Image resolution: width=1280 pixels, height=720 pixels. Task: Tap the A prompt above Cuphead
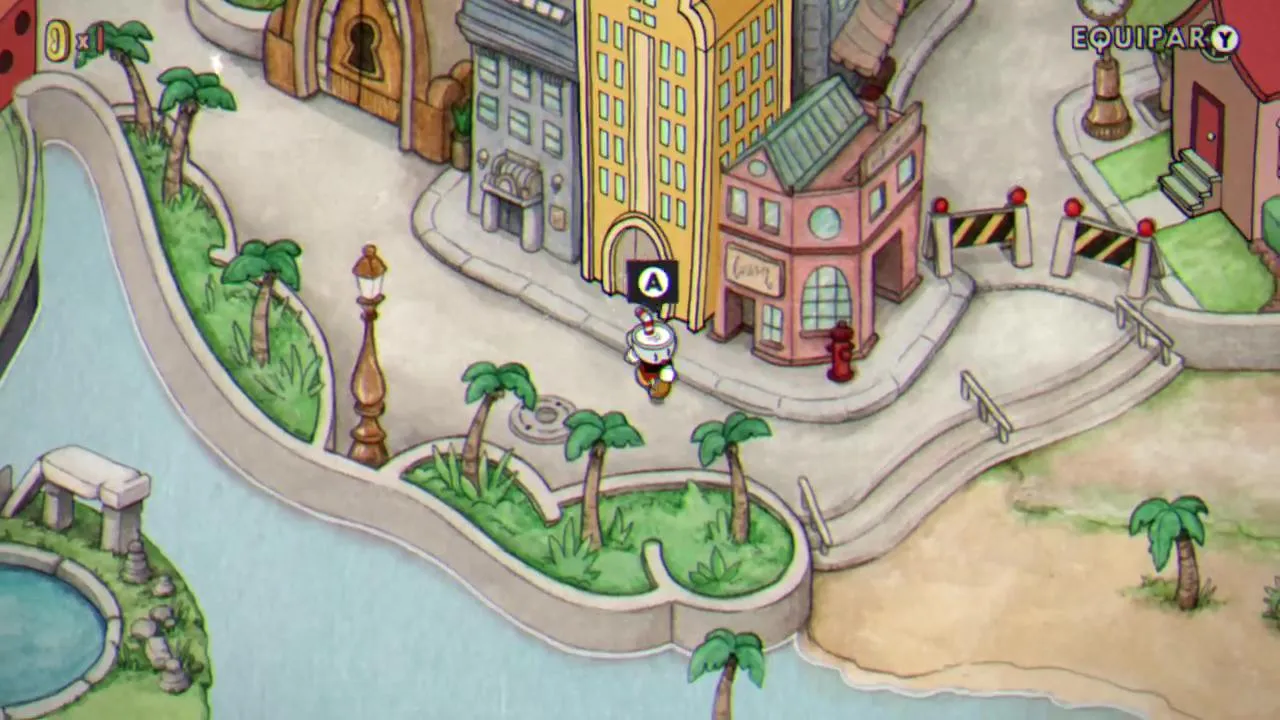pos(653,284)
